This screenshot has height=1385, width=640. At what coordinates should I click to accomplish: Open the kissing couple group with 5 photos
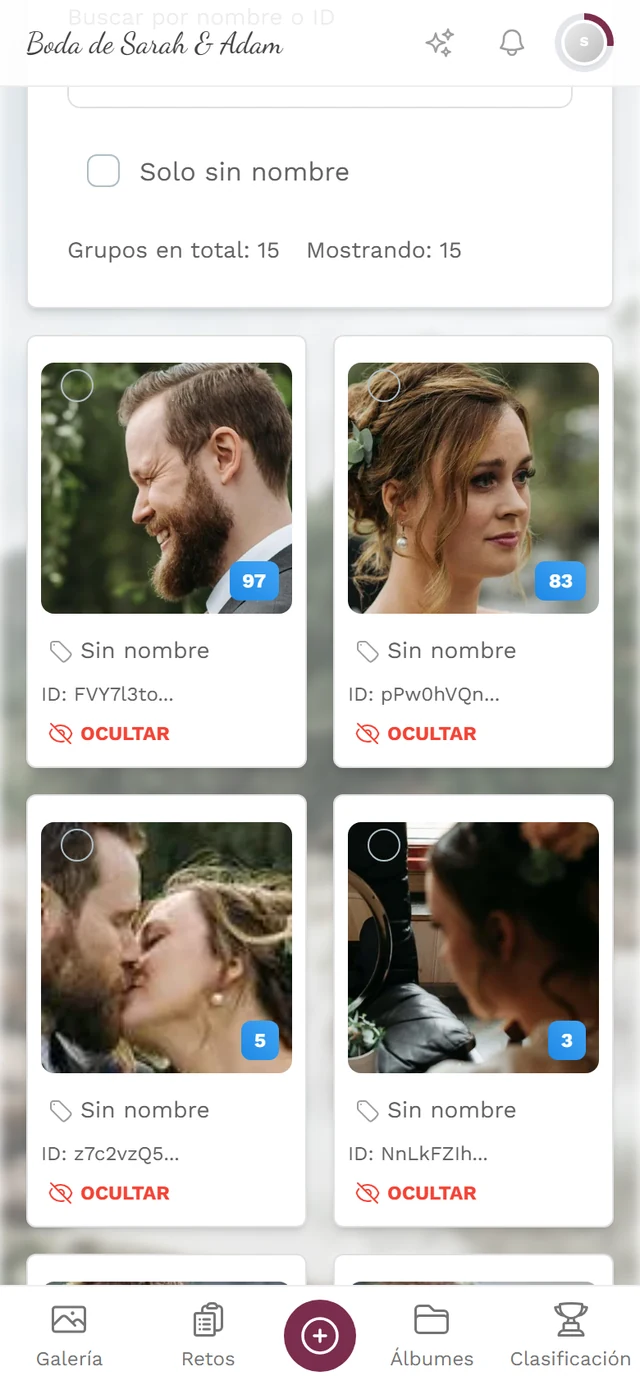click(166, 948)
